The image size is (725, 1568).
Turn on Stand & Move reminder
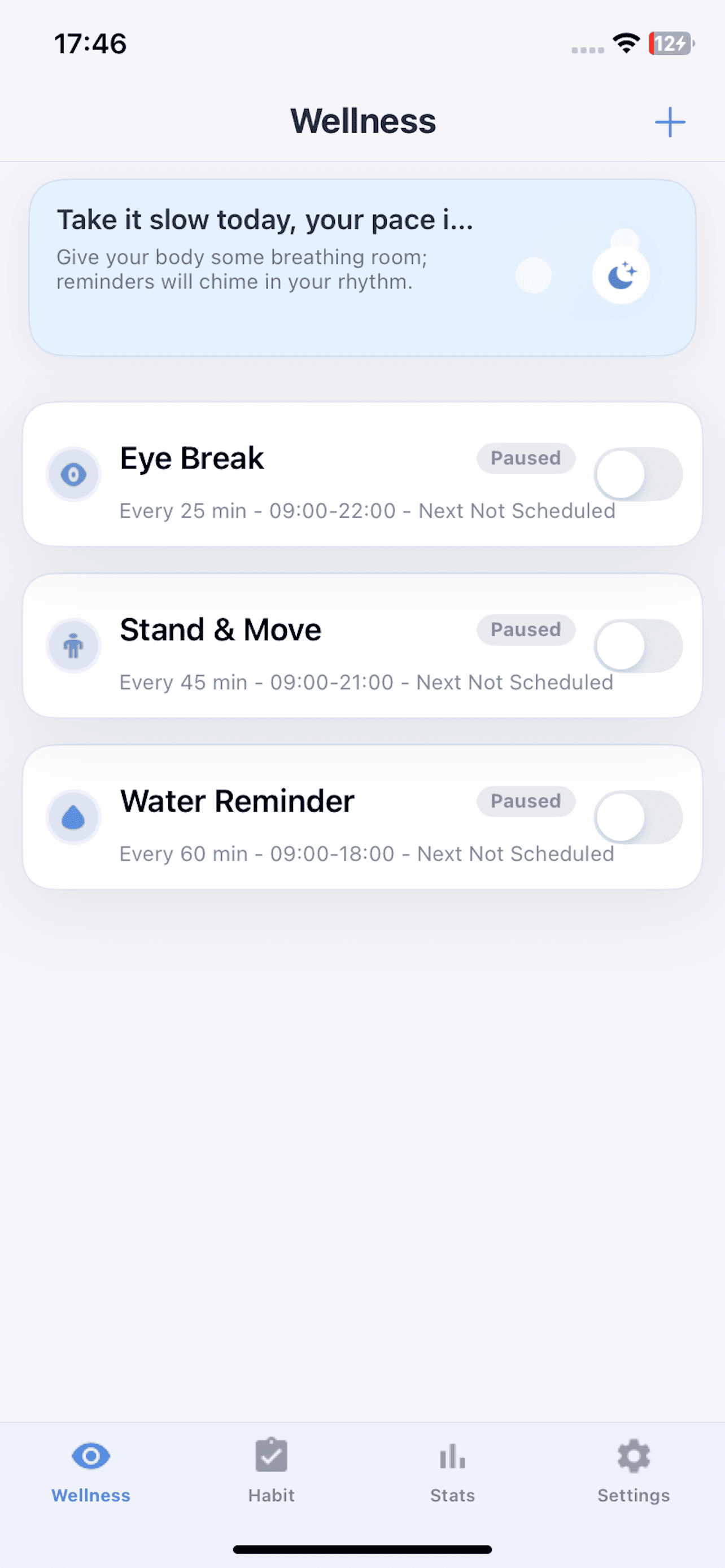click(638, 646)
